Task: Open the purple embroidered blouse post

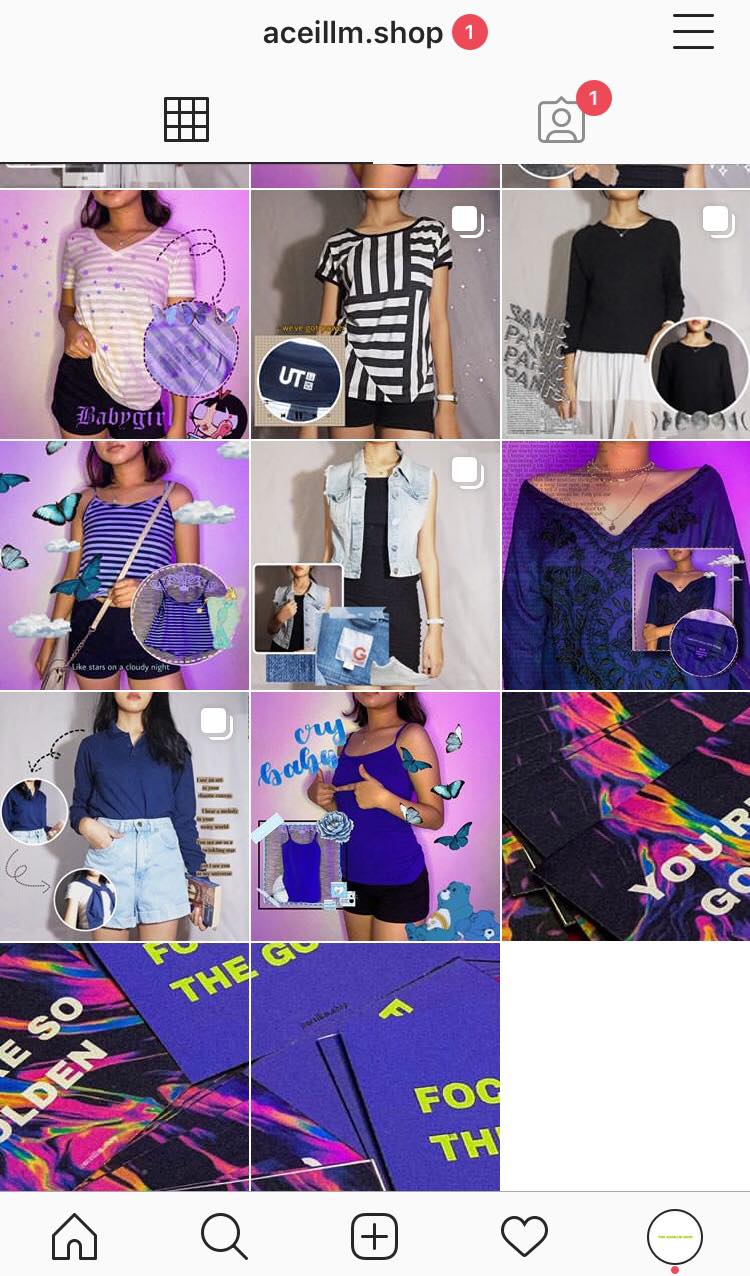Action: [x=626, y=565]
